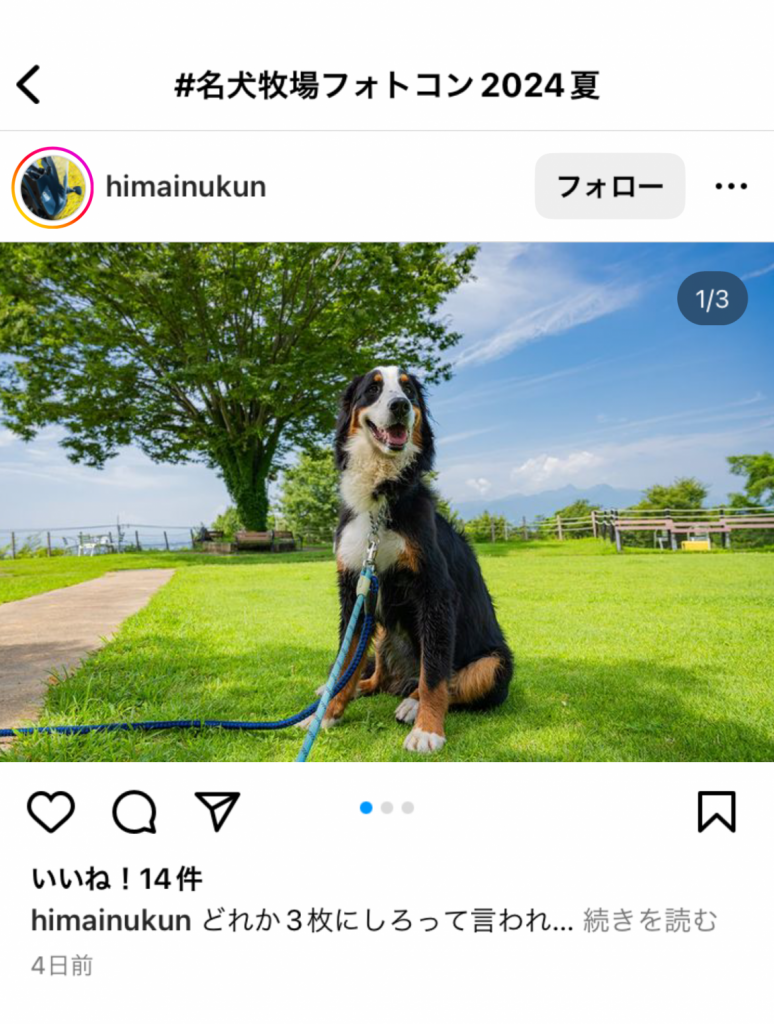Viewport: 774px width, 1024px height.
Task: View the list of likes on いいね！14件
Action: [117, 879]
